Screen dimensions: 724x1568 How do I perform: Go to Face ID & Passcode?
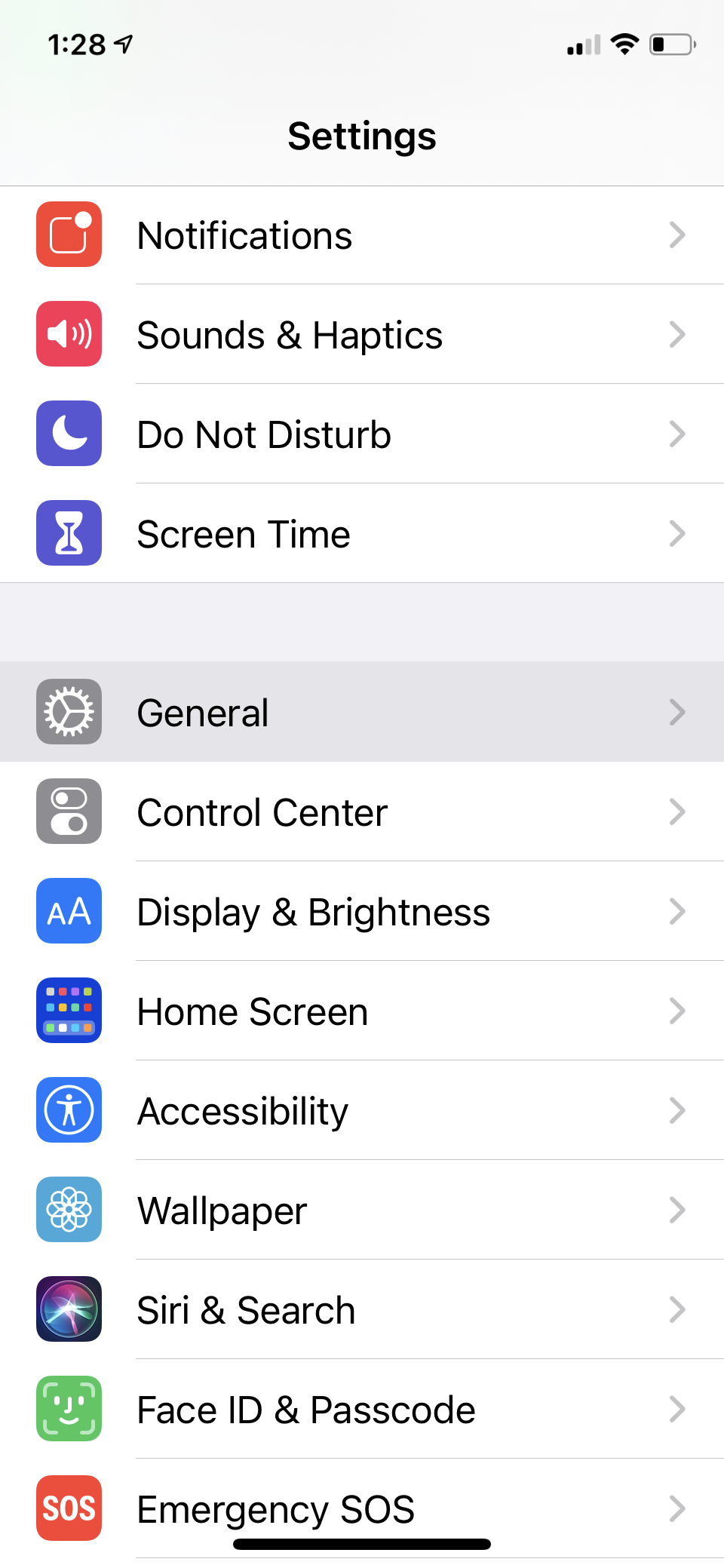click(362, 1409)
